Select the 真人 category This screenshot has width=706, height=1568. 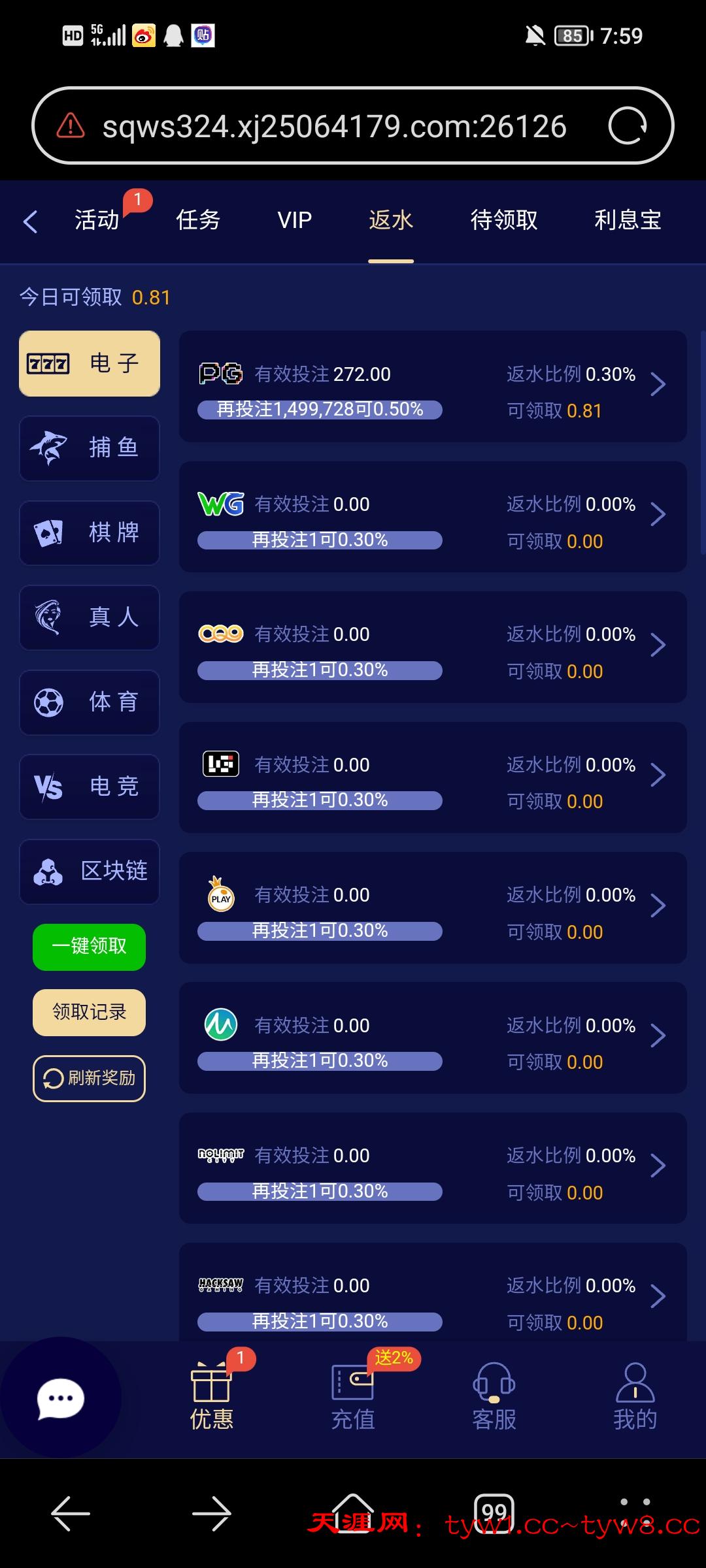pyautogui.click(x=90, y=617)
